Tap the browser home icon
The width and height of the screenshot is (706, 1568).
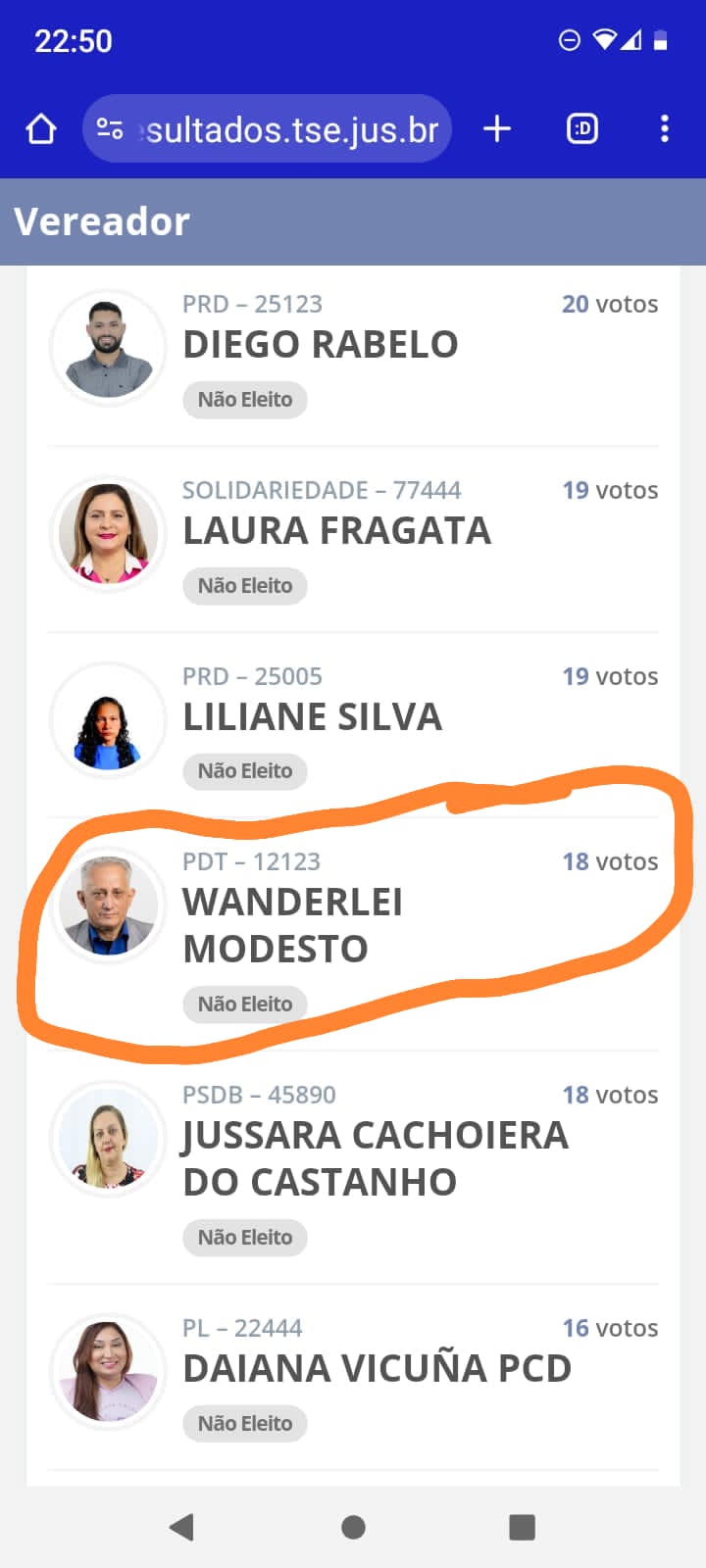pyautogui.click(x=41, y=128)
